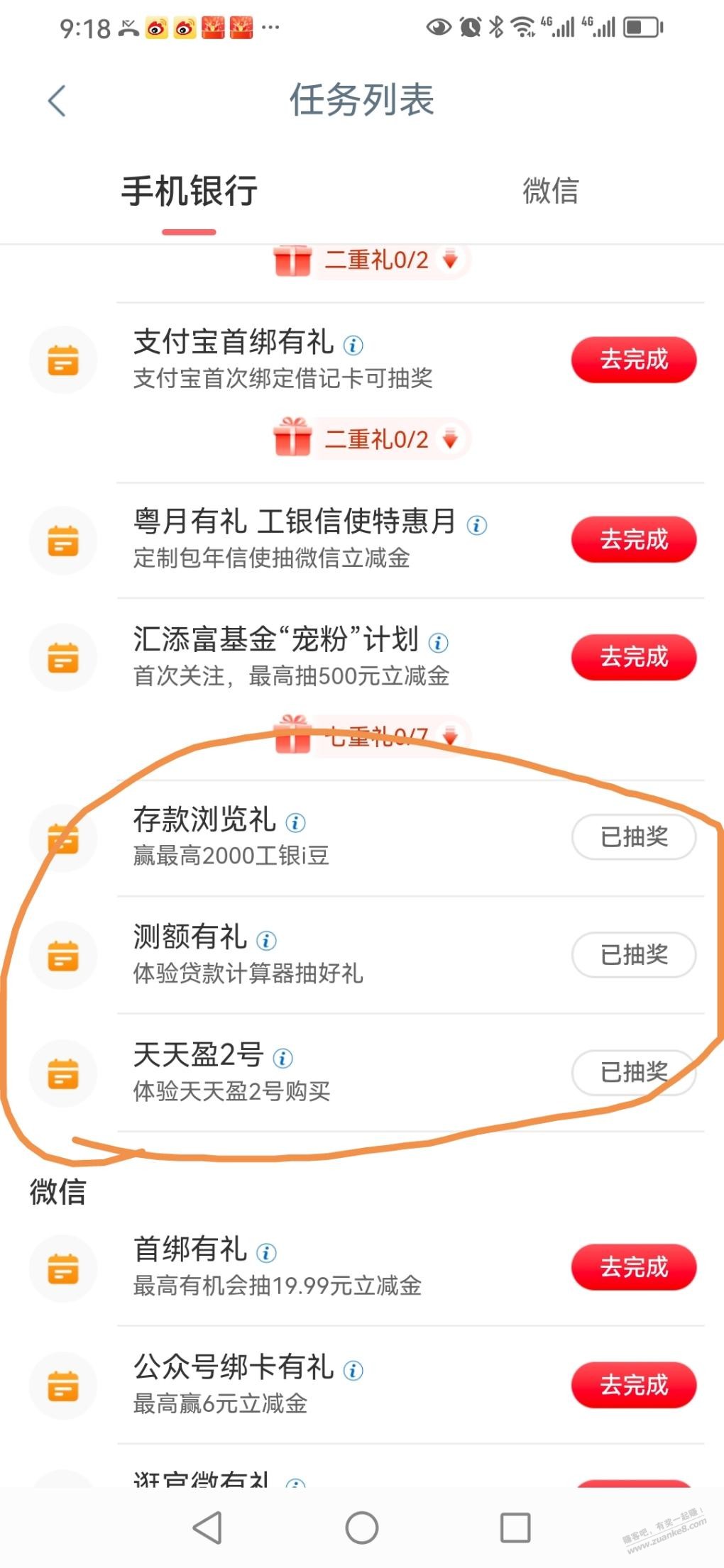View info about 汇添富基金“宠粉”计划
The height and width of the screenshot is (1568, 724).
tap(438, 643)
